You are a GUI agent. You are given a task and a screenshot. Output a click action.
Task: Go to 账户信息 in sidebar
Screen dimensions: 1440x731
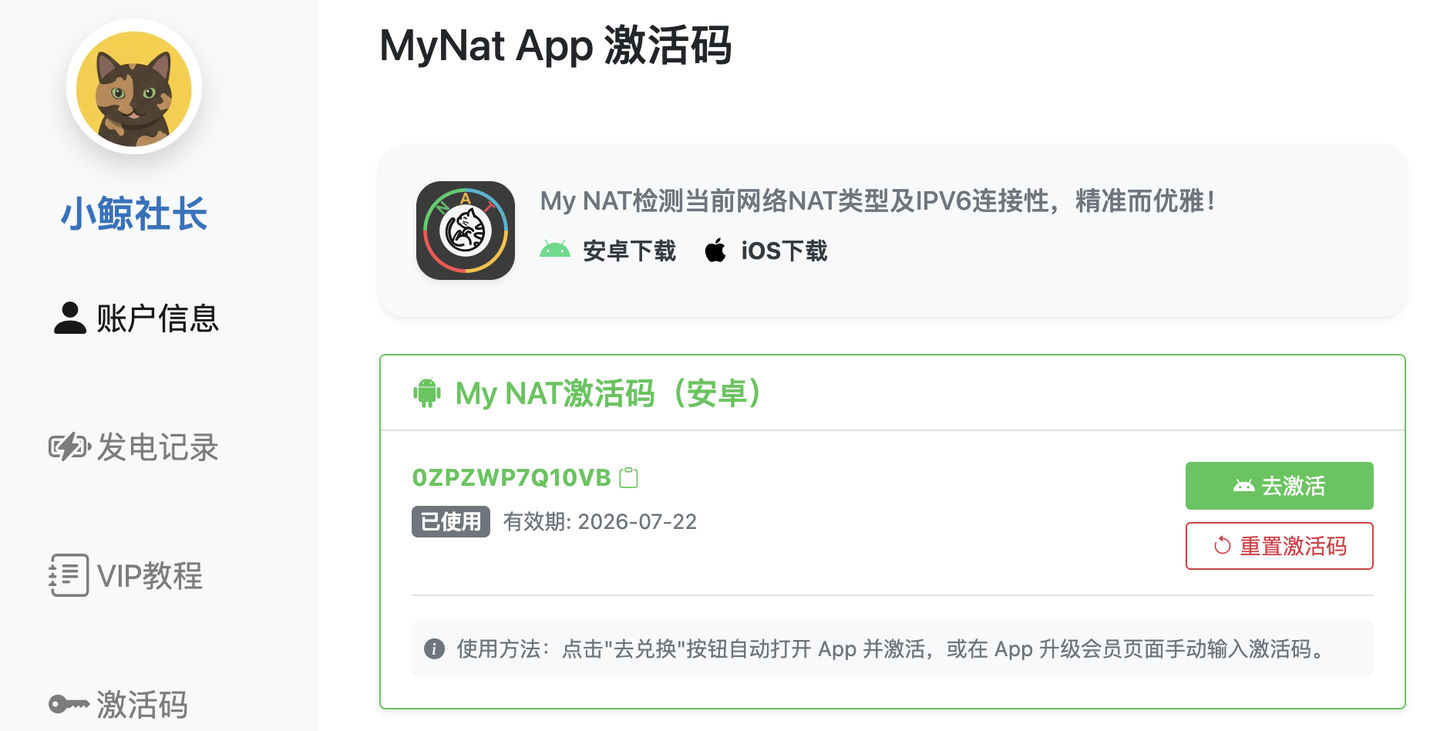[136, 318]
